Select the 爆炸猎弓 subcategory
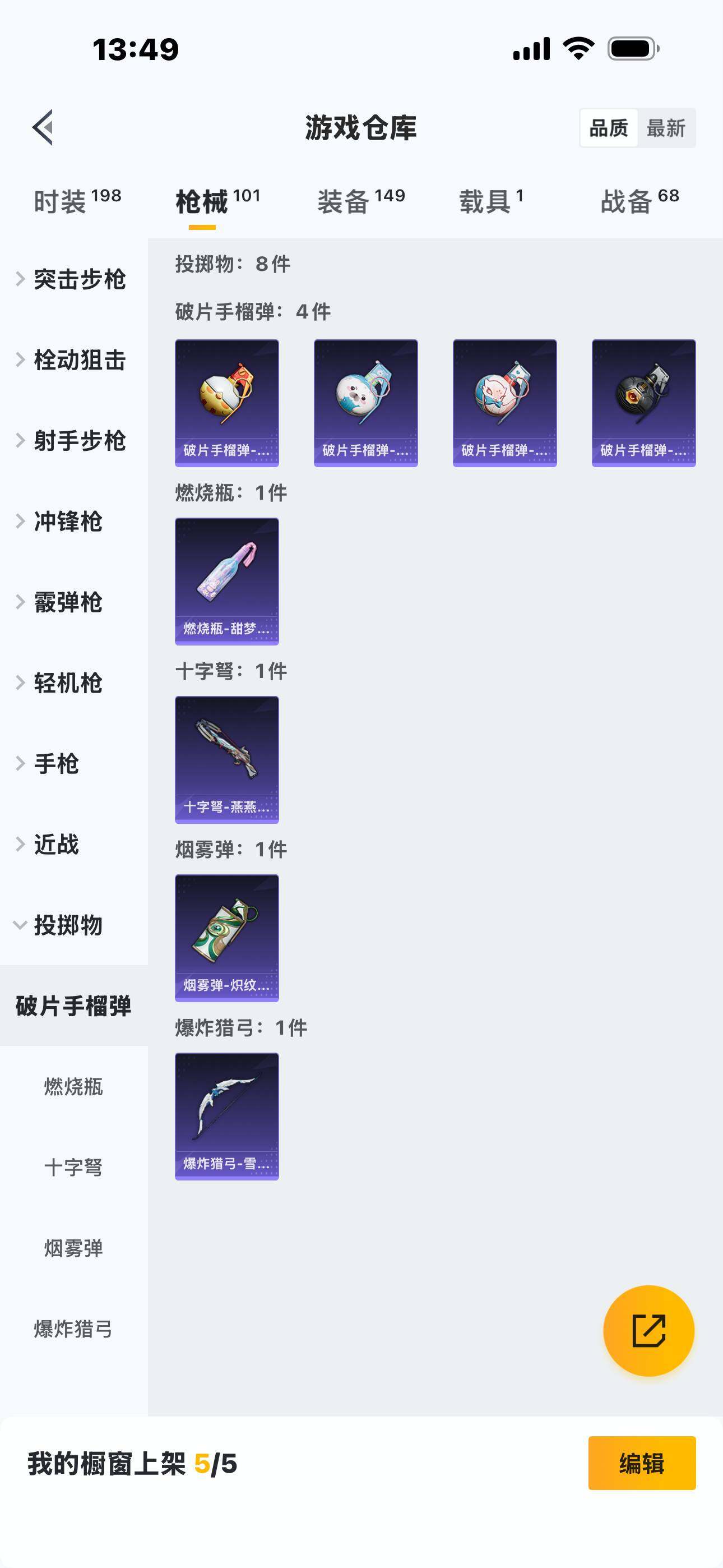Image resolution: width=723 pixels, height=1568 pixels. point(73,1329)
